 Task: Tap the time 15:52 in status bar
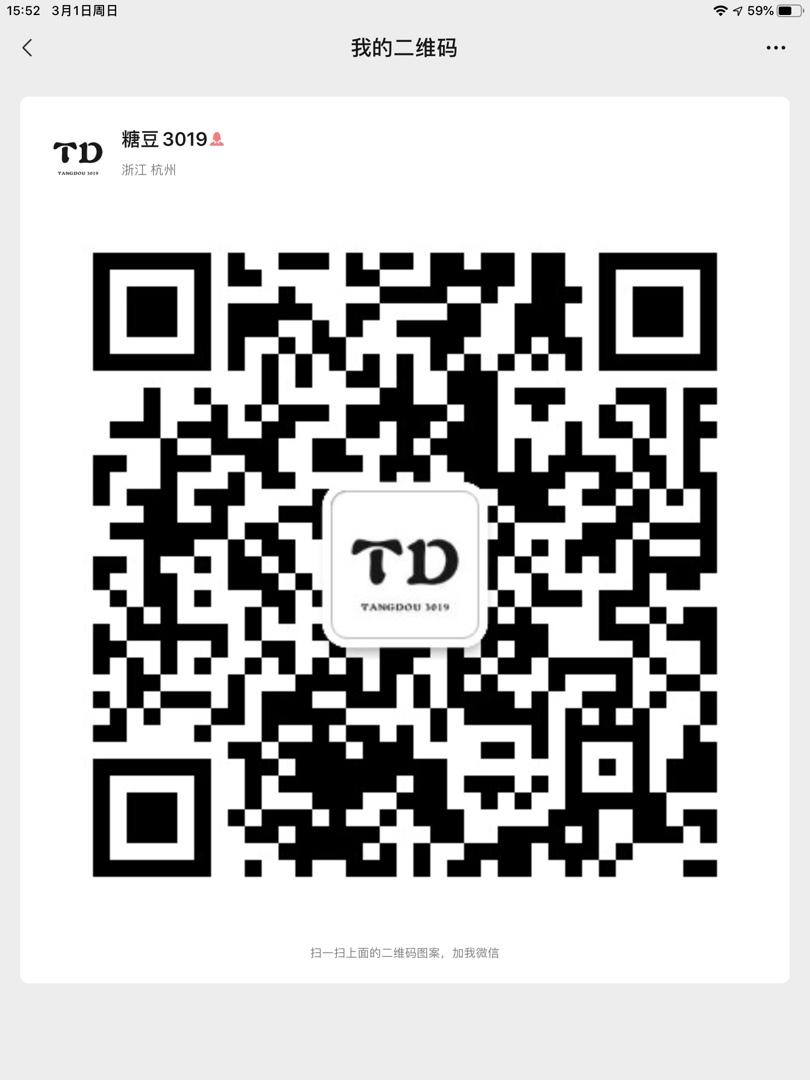point(27,10)
